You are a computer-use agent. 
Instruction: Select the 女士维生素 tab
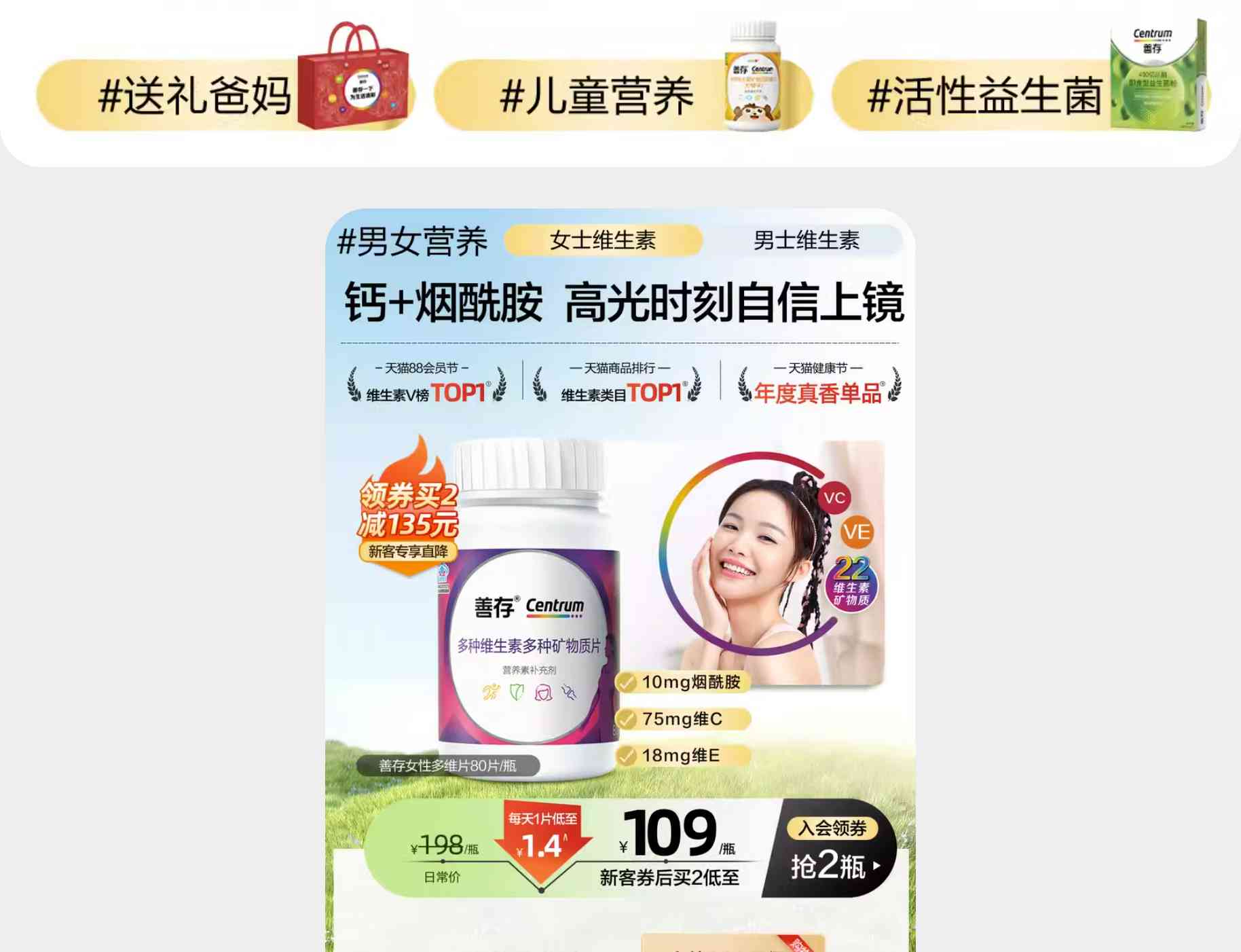[603, 240]
